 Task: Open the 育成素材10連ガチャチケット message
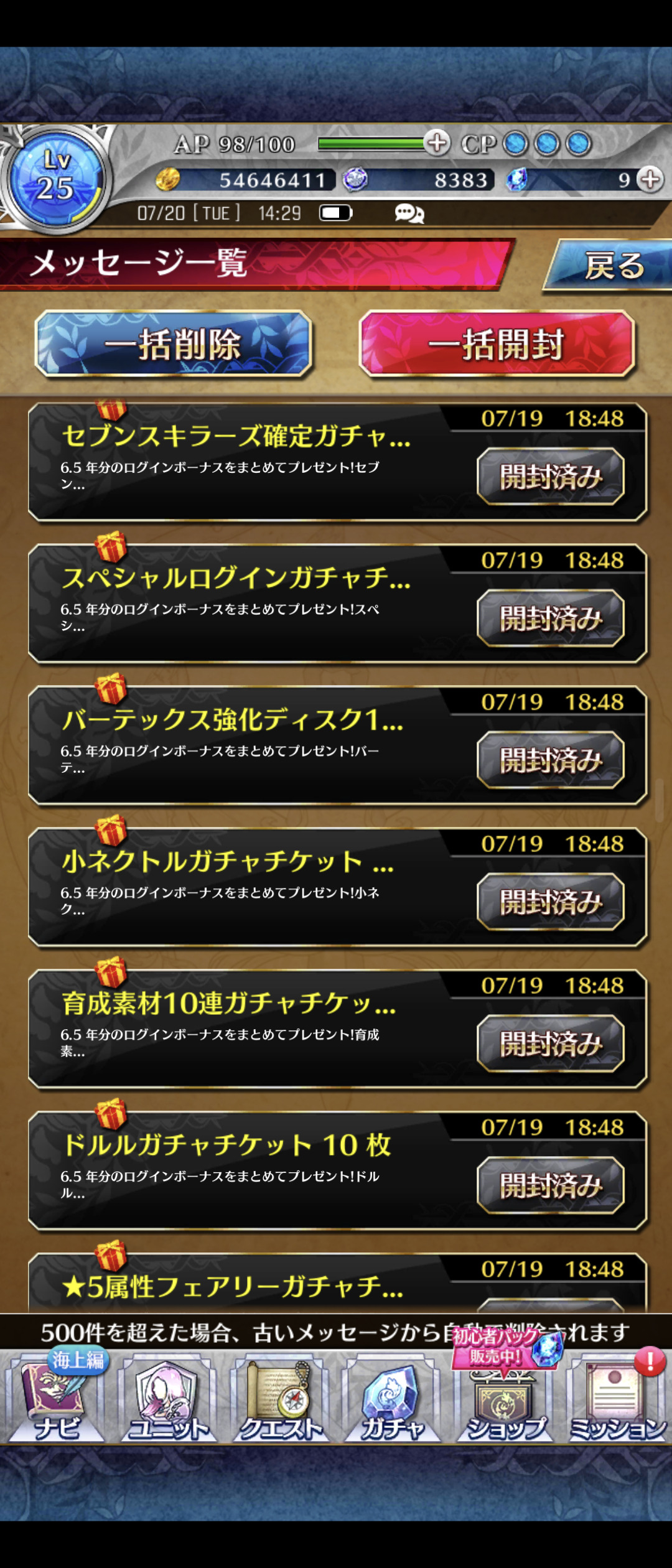[x=236, y=1028]
